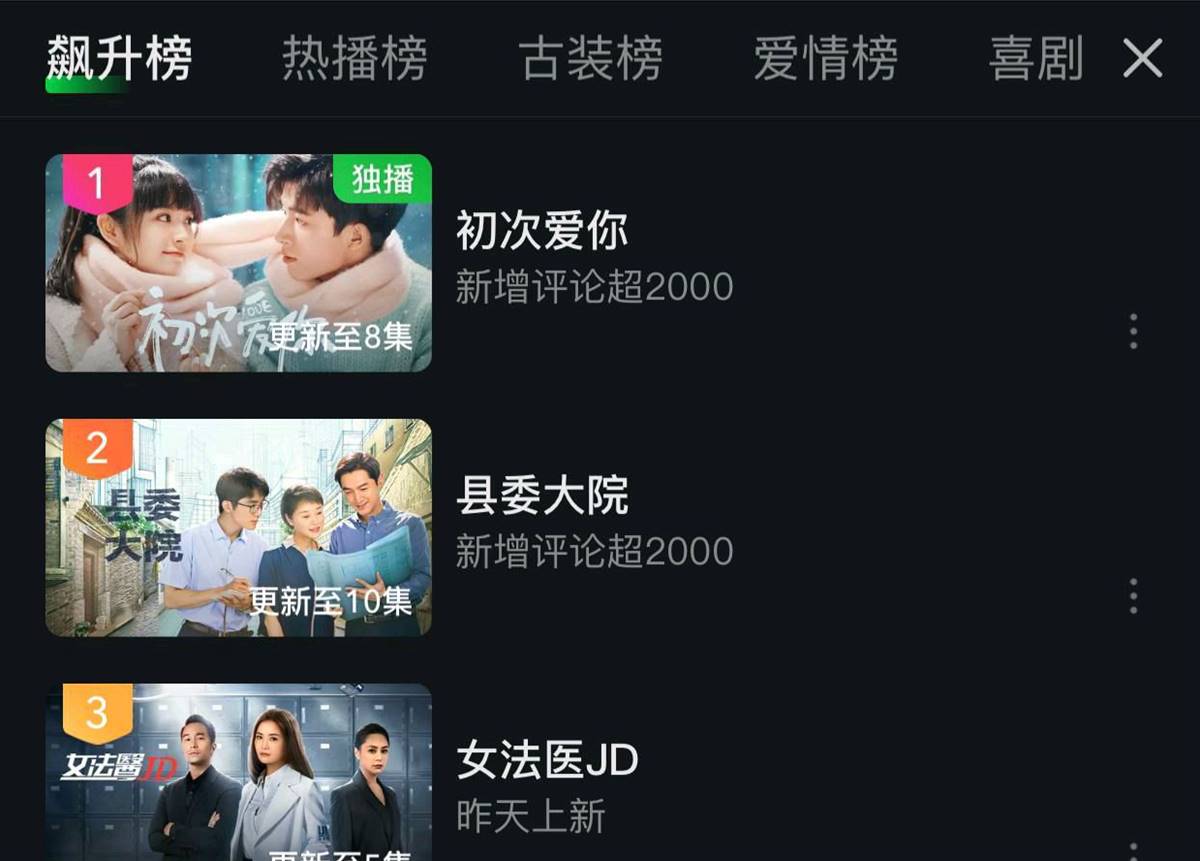Image resolution: width=1200 pixels, height=861 pixels.
Task: Open the 县委大院 poster thumbnail
Action: click(x=238, y=527)
